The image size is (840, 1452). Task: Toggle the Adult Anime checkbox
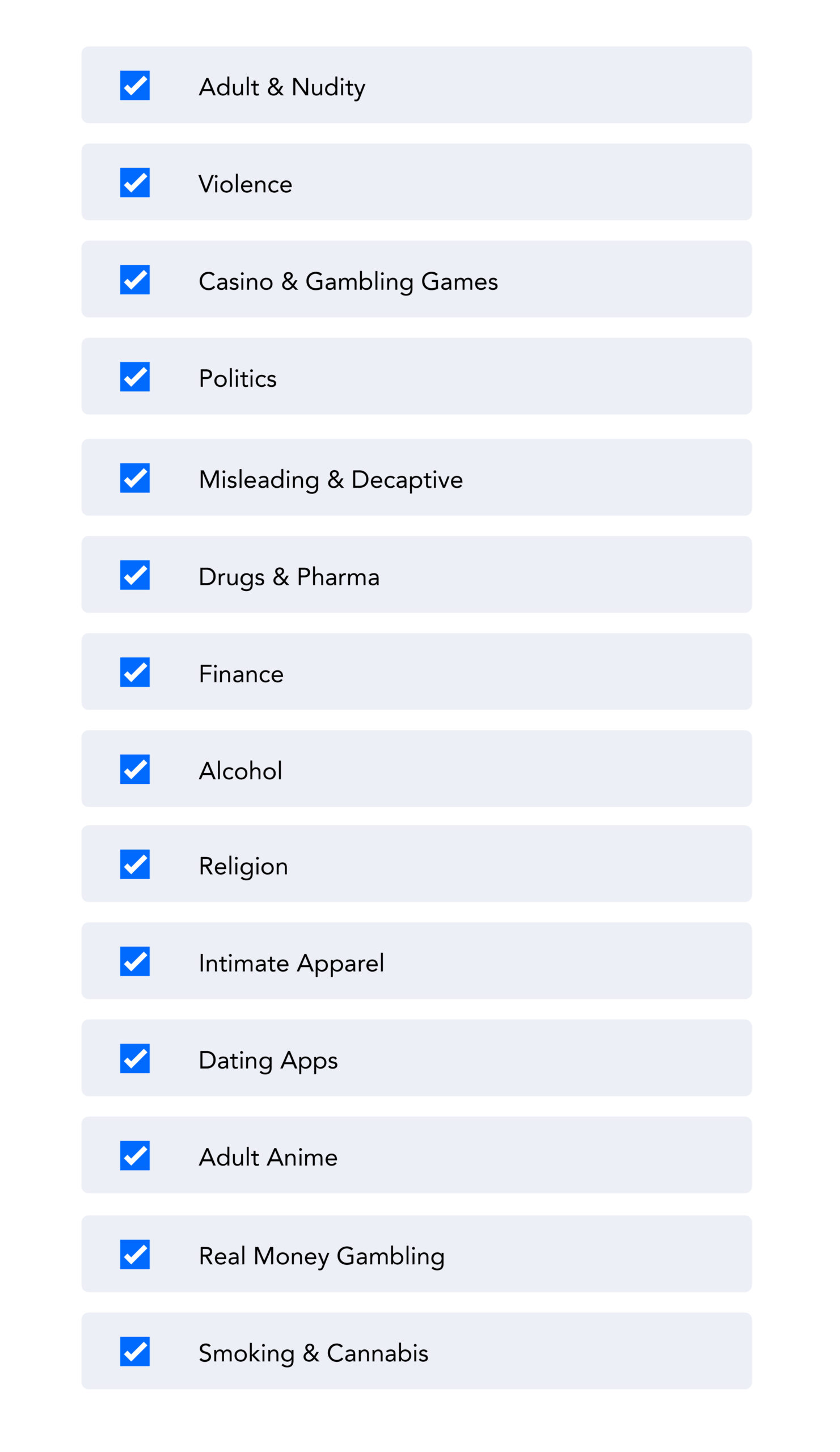(x=135, y=1156)
